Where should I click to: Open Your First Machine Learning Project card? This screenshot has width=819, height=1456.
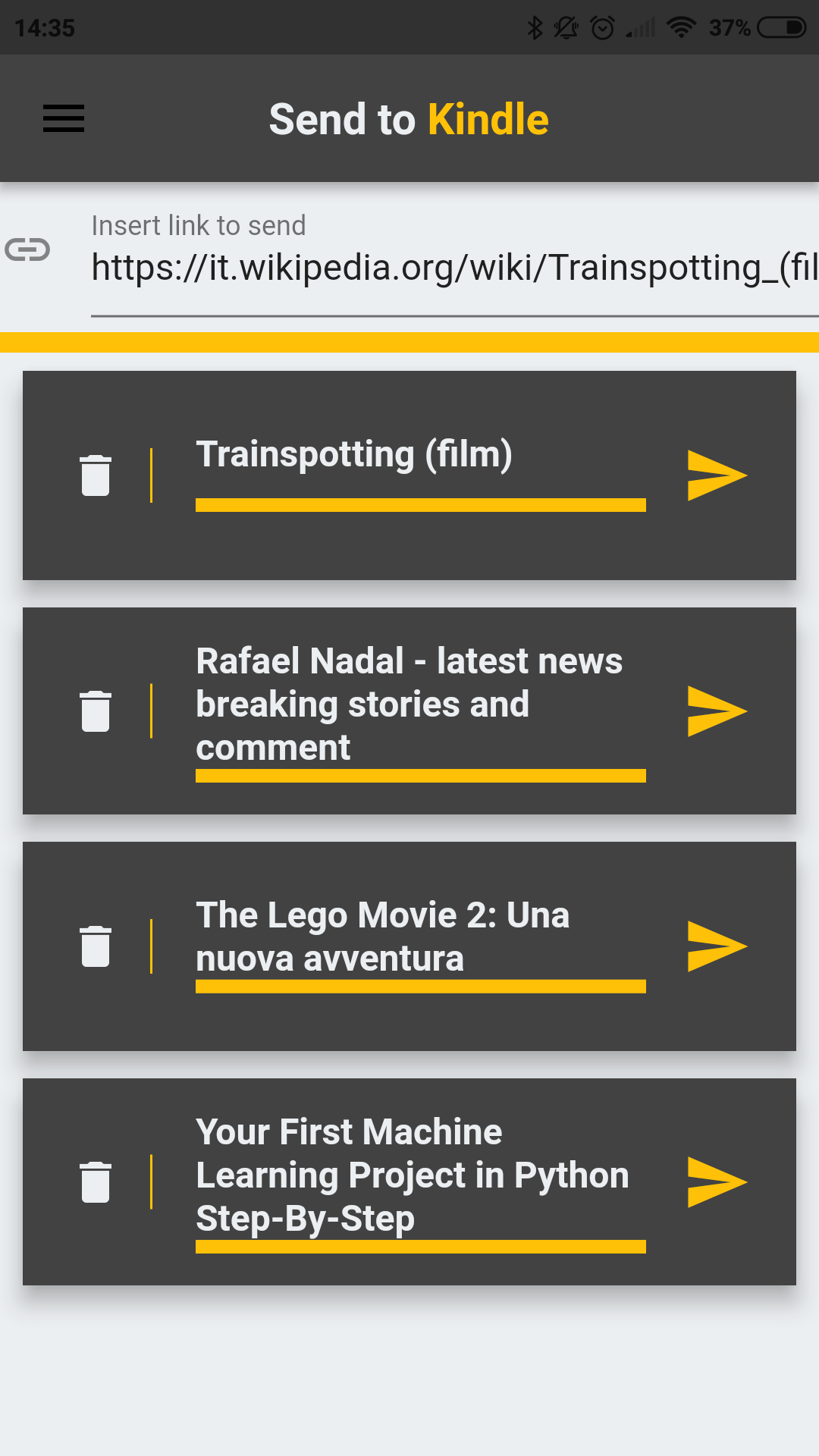pos(409,1182)
